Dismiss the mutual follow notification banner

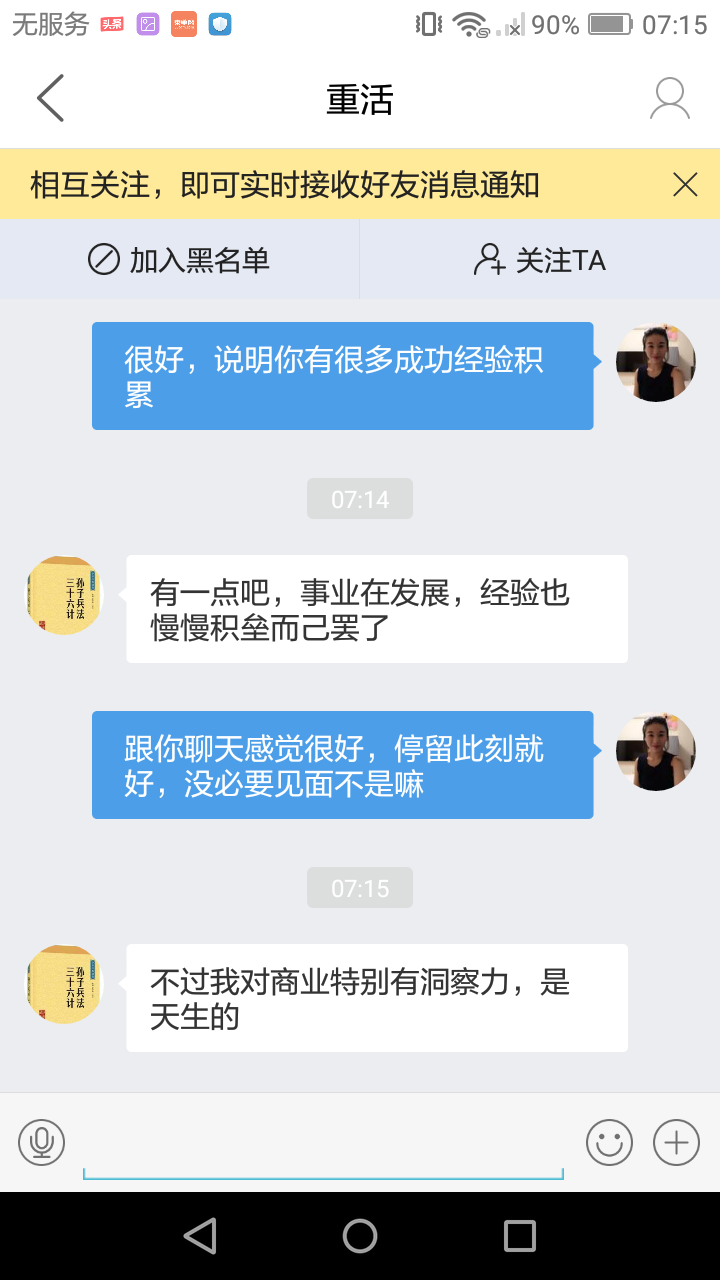click(x=685, y=184)
